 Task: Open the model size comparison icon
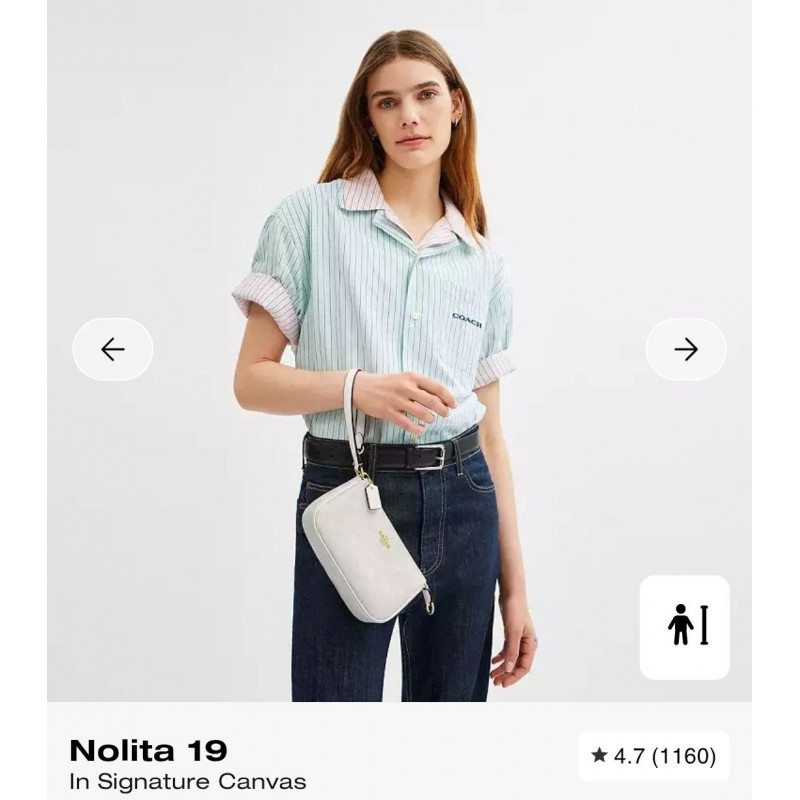click(686, 626)
